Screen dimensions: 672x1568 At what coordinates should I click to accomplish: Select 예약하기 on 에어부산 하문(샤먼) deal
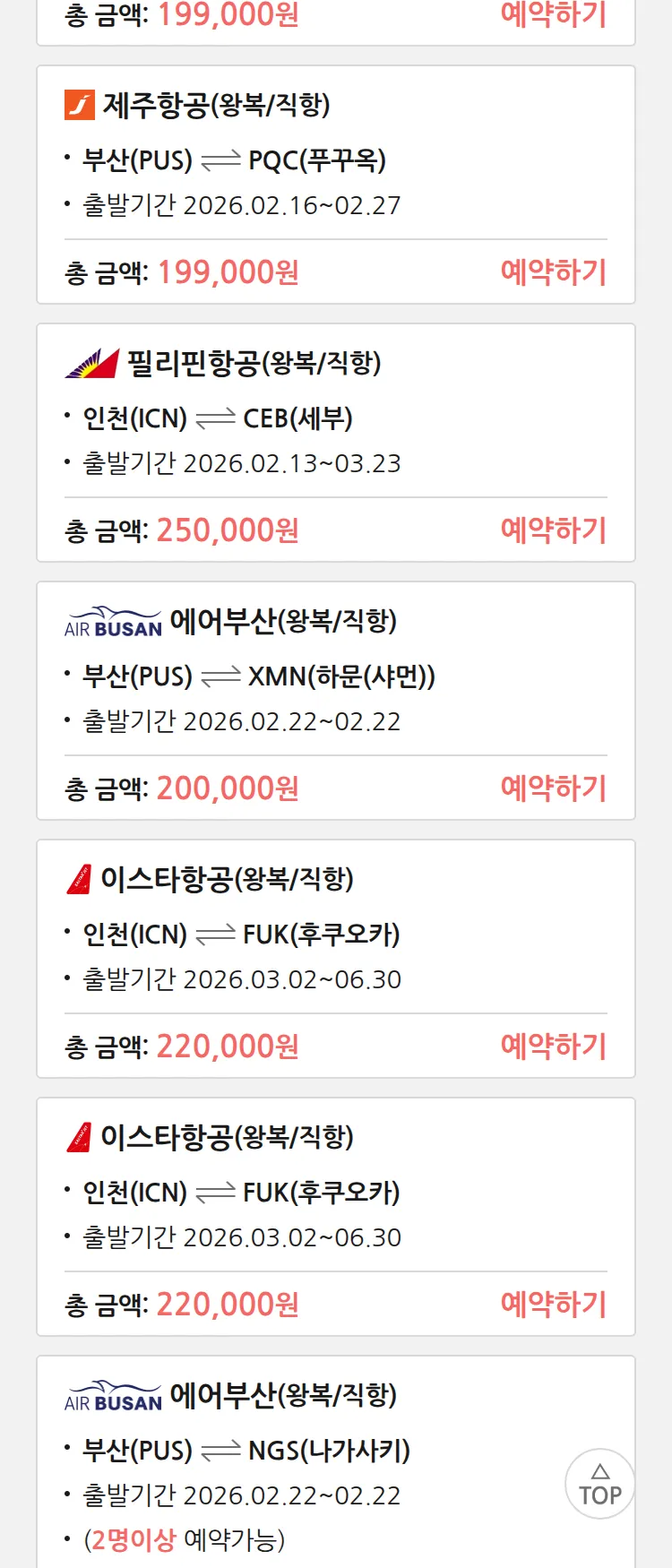pos(553,788)
